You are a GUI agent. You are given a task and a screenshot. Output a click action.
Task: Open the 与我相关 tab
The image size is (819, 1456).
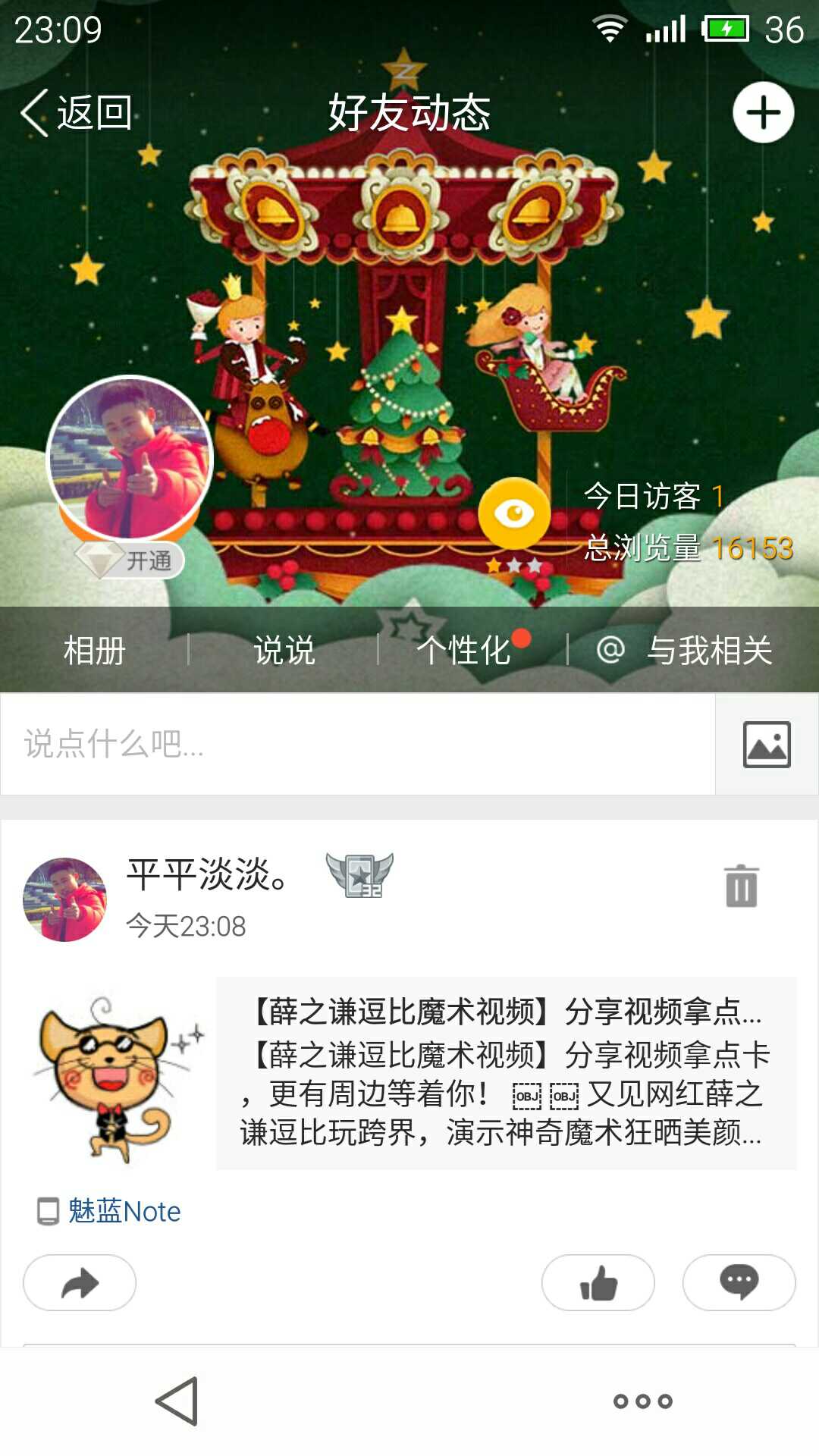coord(686,651)
